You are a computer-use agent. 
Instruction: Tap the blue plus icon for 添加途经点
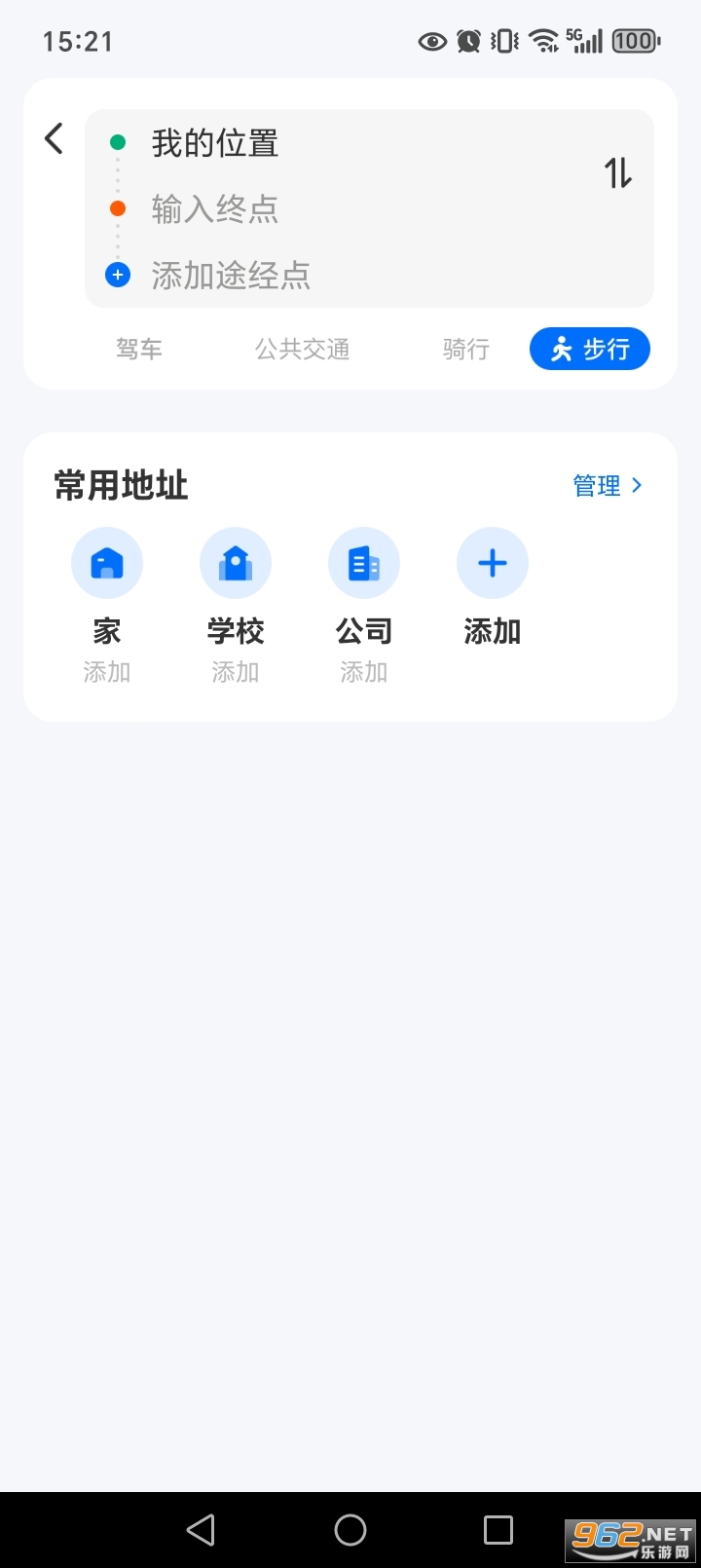point(117,275)
